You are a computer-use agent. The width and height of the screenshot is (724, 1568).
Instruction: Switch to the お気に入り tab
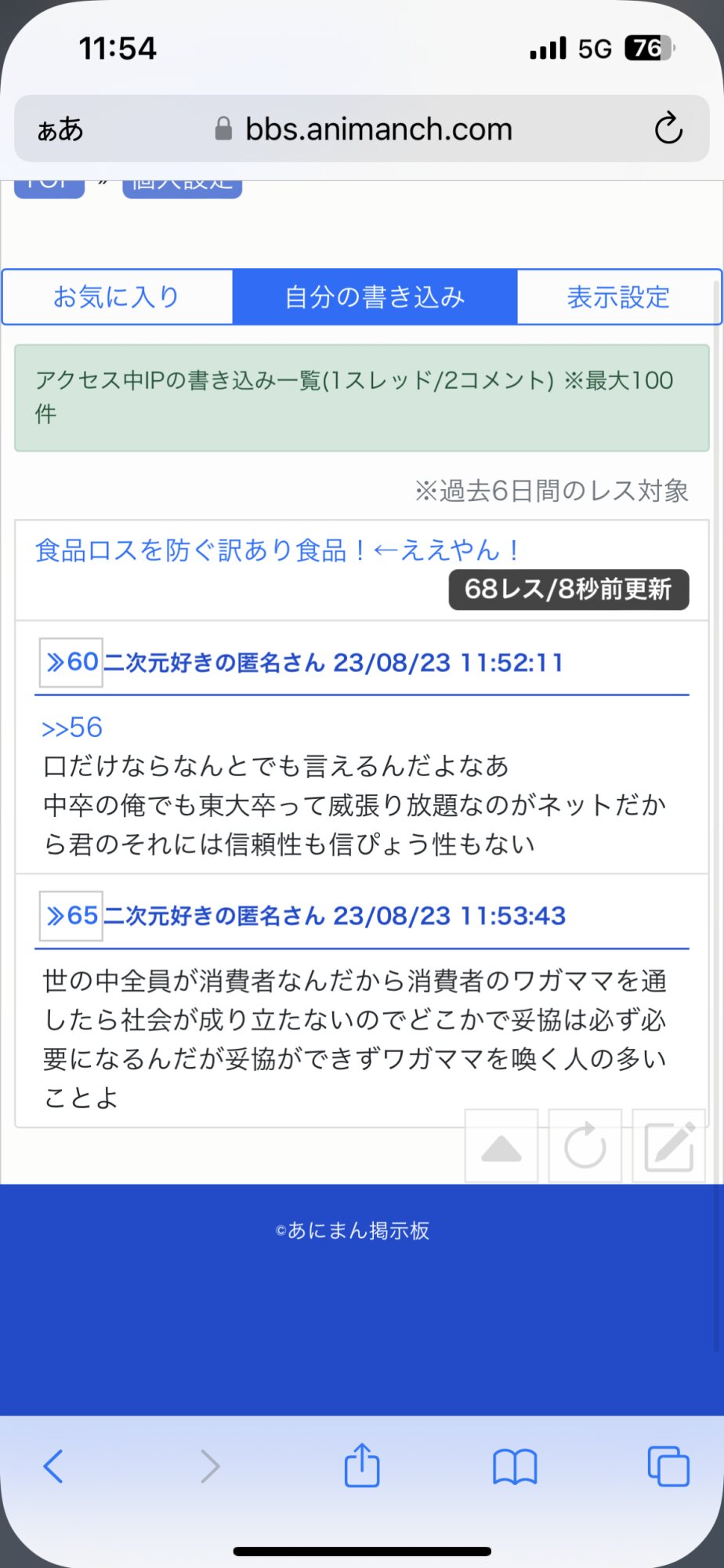118,297
